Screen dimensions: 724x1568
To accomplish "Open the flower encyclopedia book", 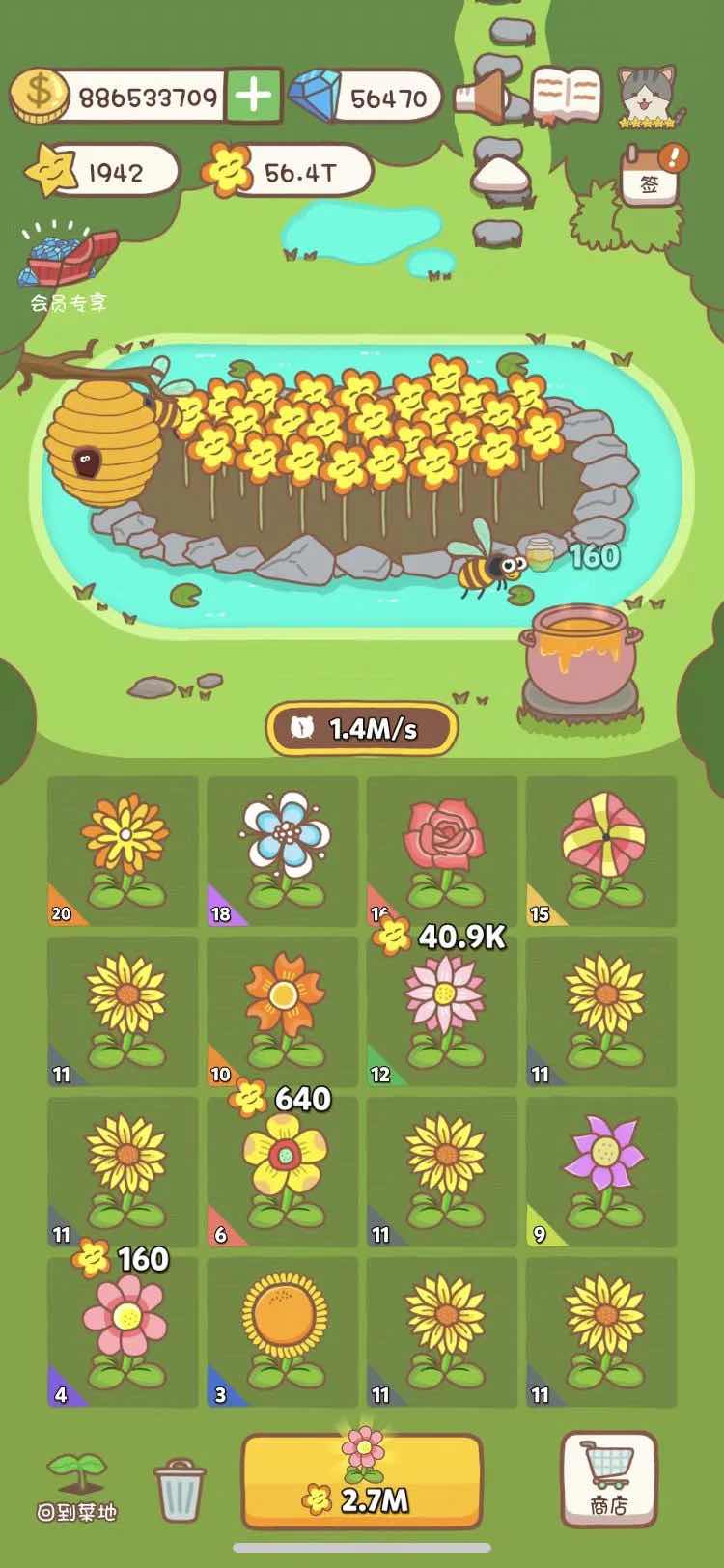I will point(567,96).
